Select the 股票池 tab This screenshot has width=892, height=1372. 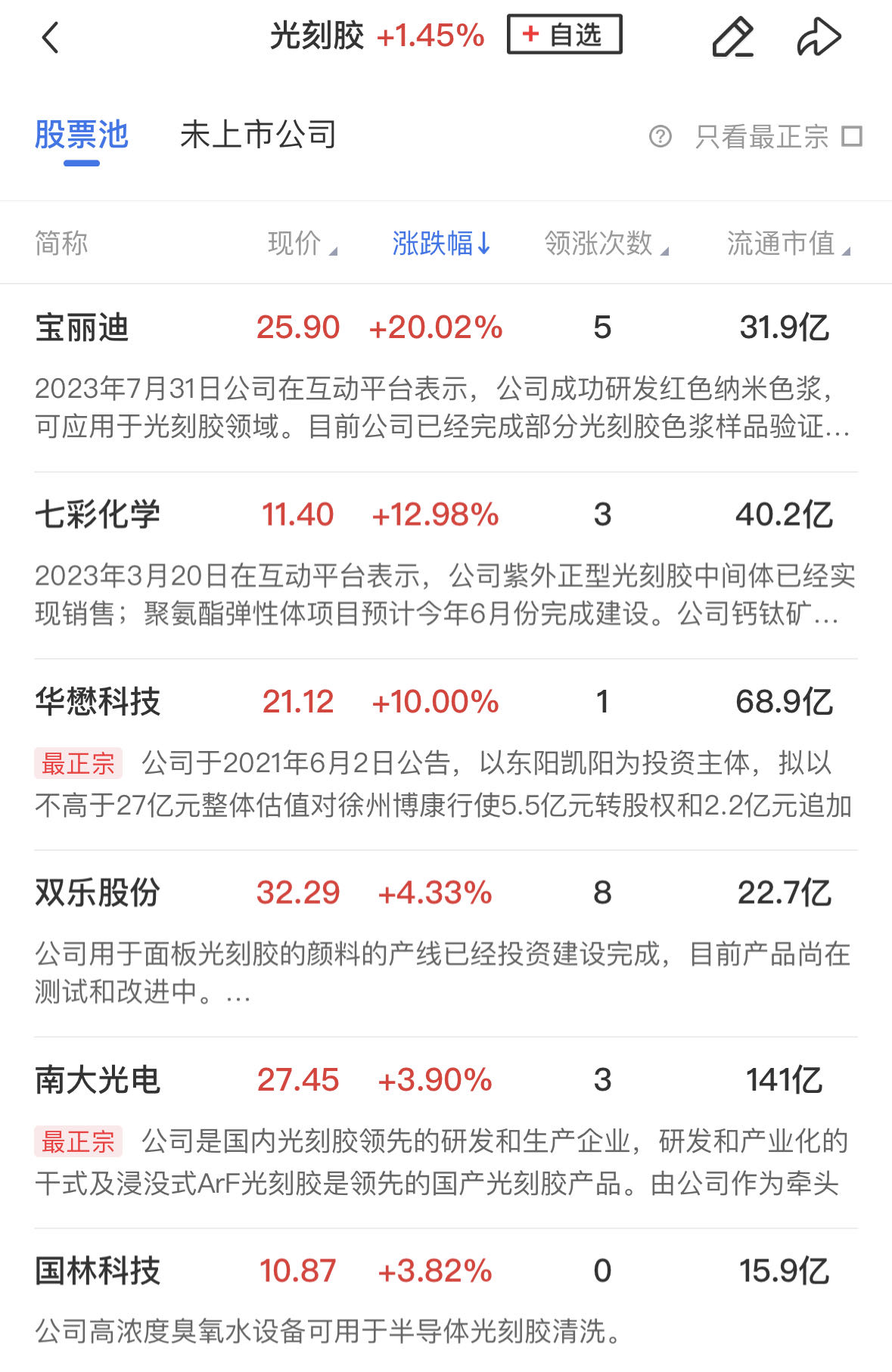click(x=82, y=135)
